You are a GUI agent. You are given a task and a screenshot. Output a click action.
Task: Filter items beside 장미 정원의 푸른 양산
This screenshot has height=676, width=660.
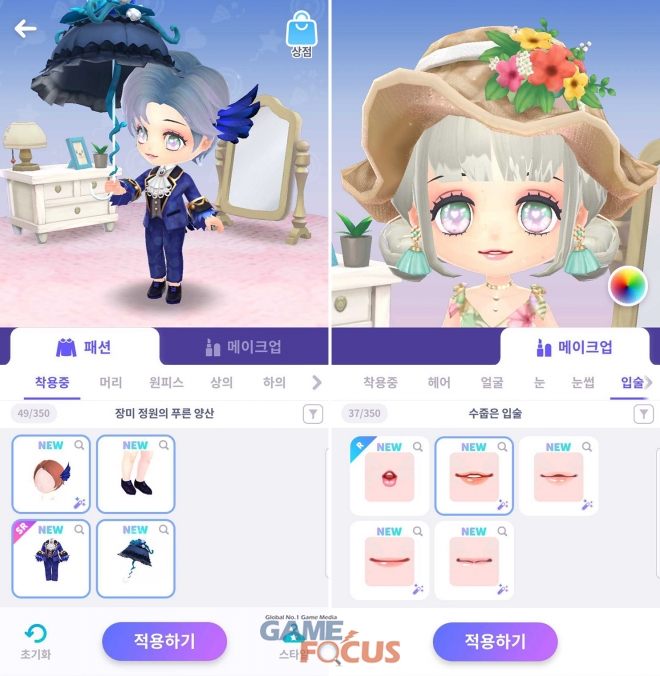[313, 414]
